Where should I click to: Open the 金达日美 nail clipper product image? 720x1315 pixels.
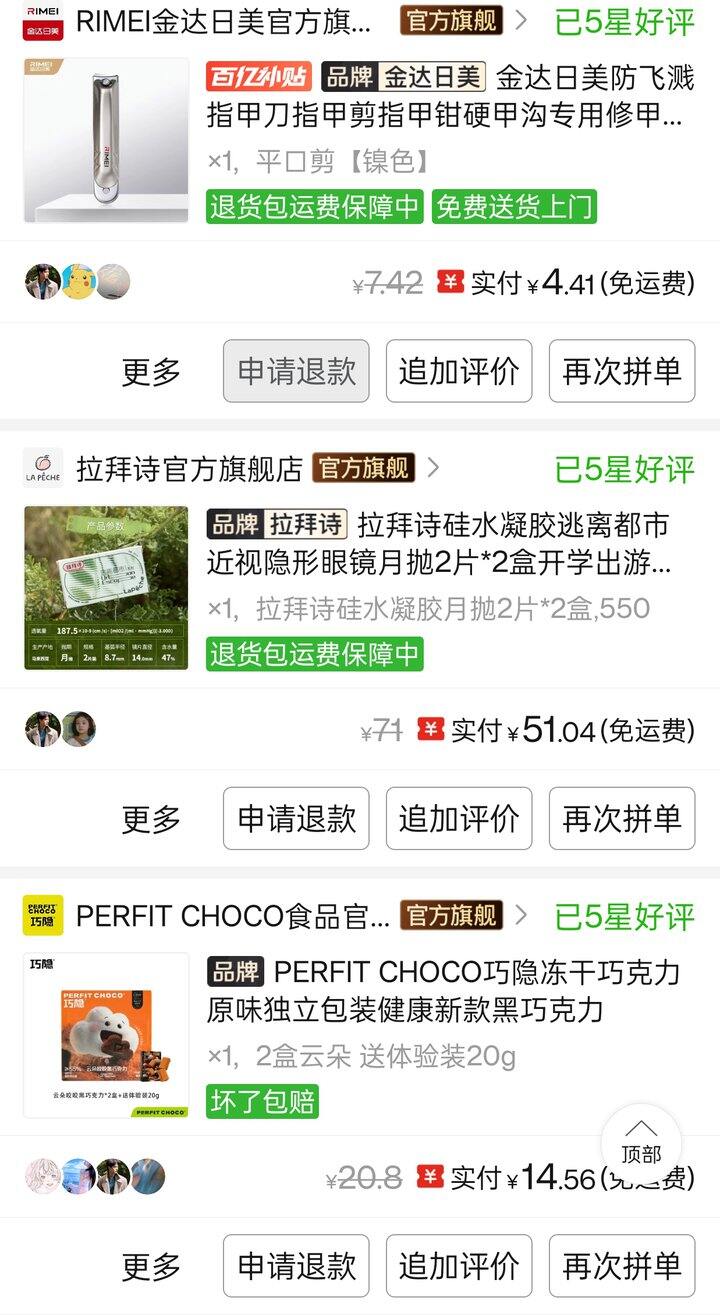click(x=106, y=140)
